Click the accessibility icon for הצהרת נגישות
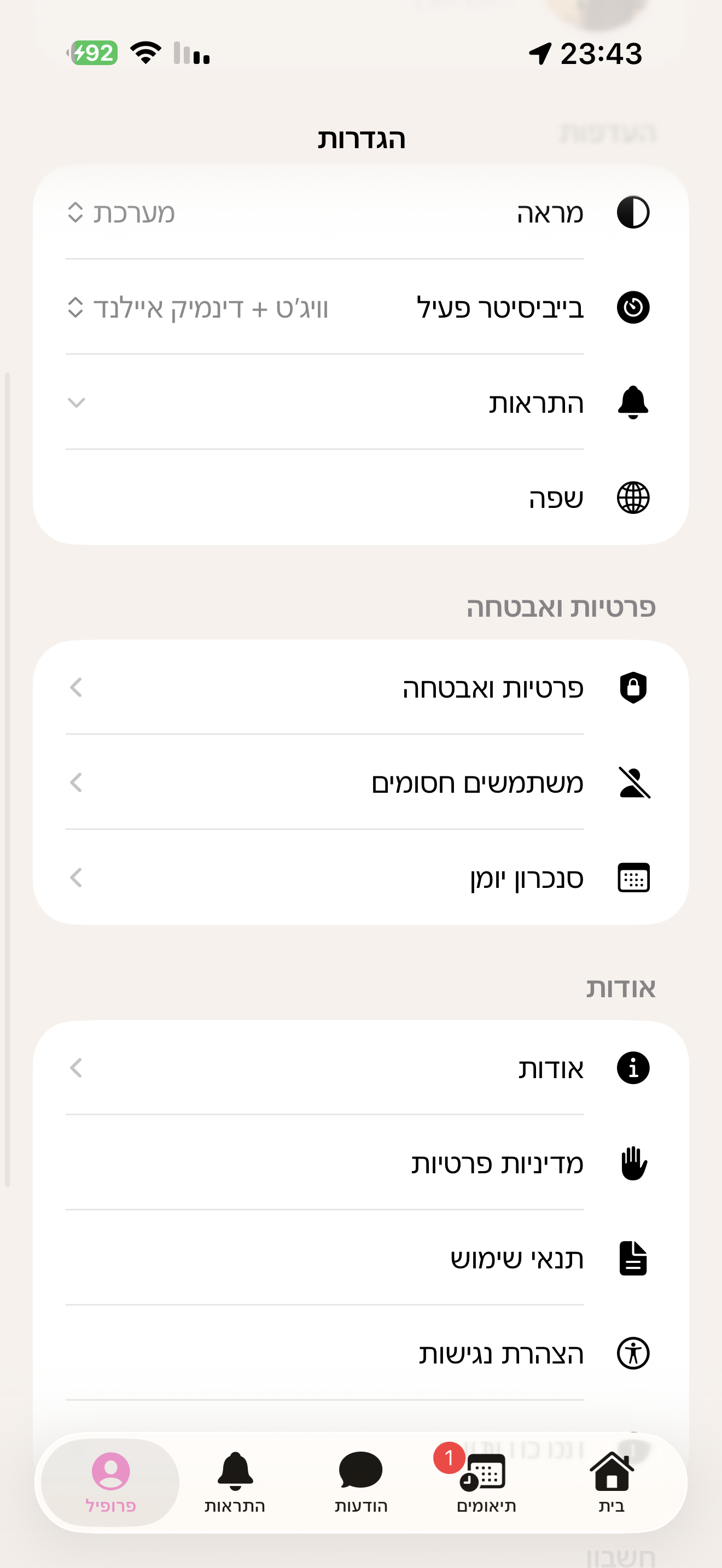 [x=635, y=1353]
